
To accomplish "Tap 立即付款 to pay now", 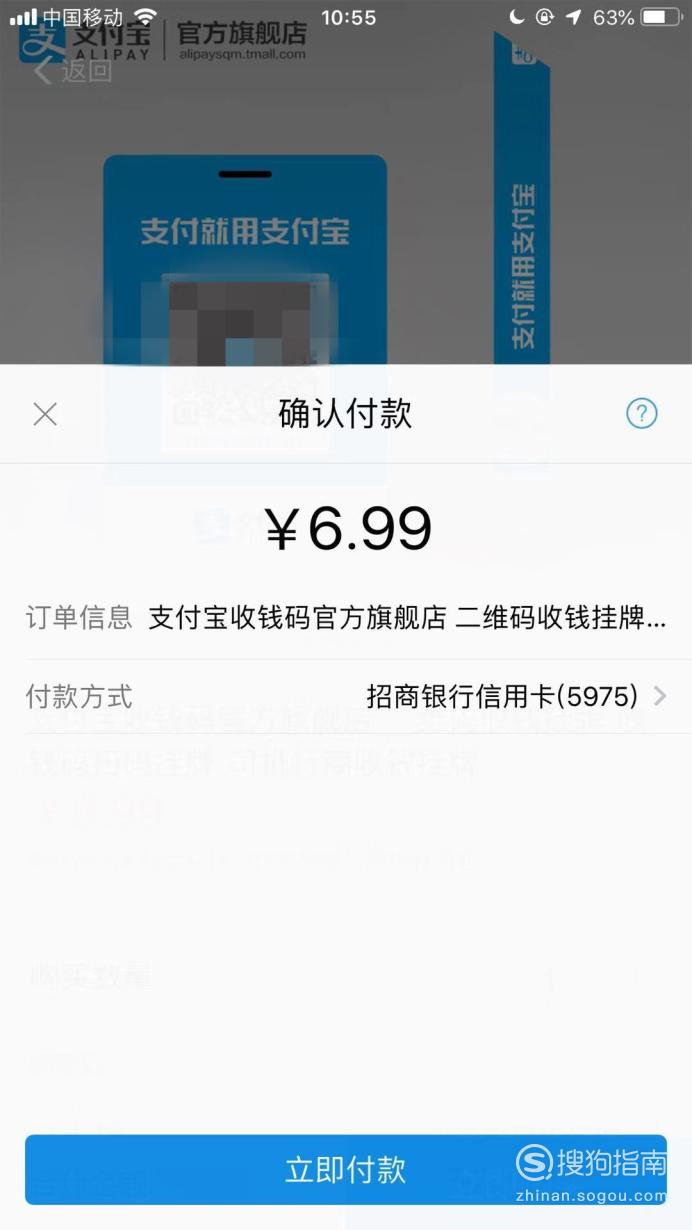I will [x=346, y=1170].
